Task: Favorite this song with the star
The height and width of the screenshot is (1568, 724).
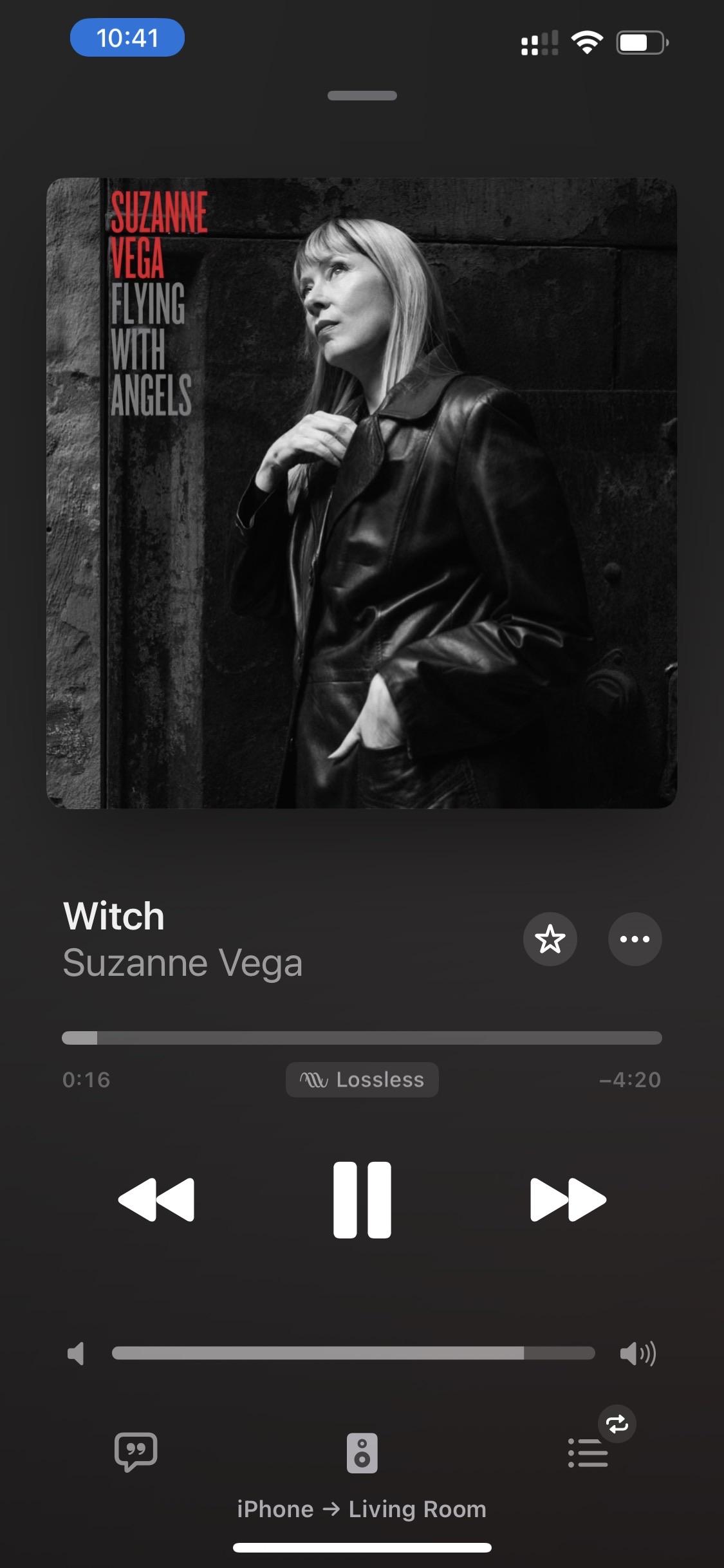Action: 550,939
